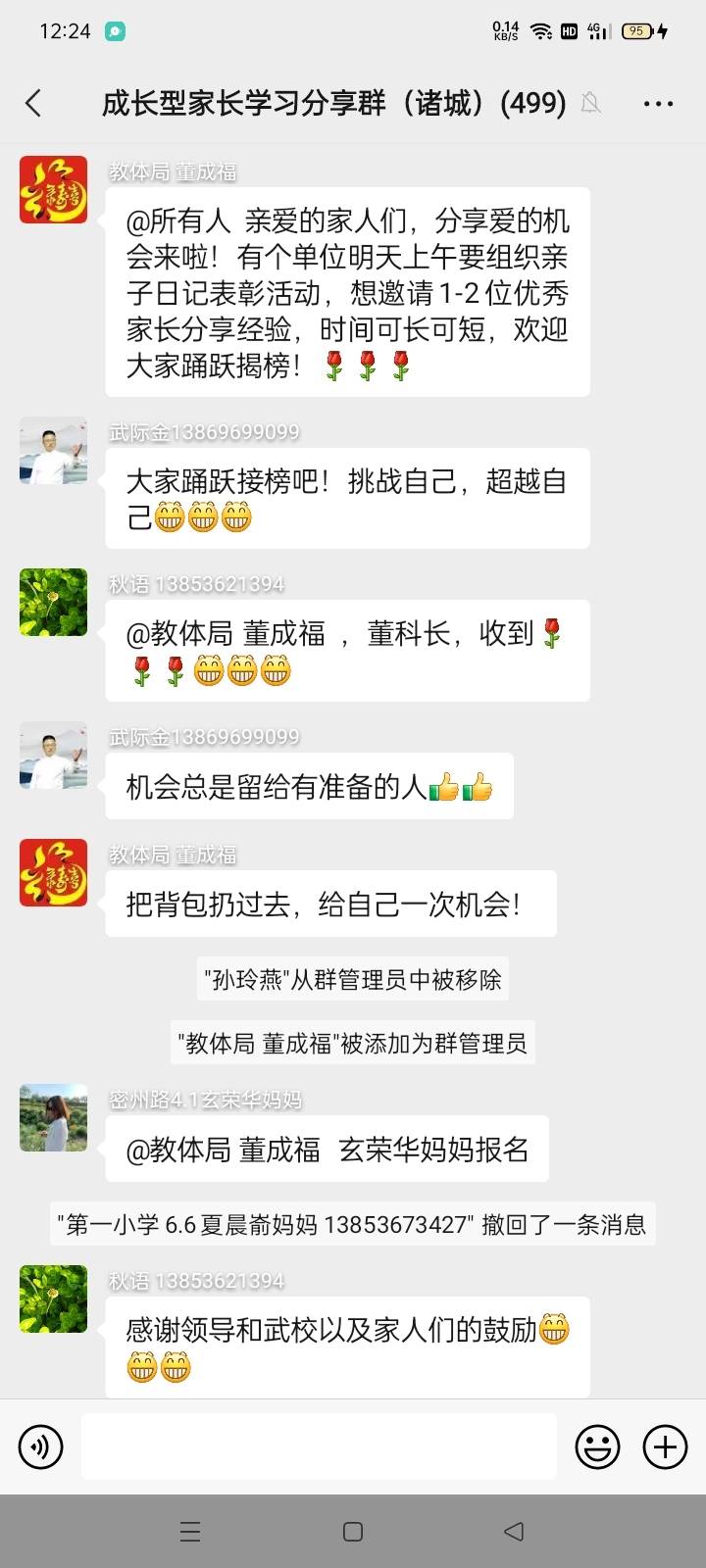This screenshot has height=1568, width=706.
Task: Tap 密州路4.1玄荣华妈妈's avatar
Action: tap(53, 1118)
